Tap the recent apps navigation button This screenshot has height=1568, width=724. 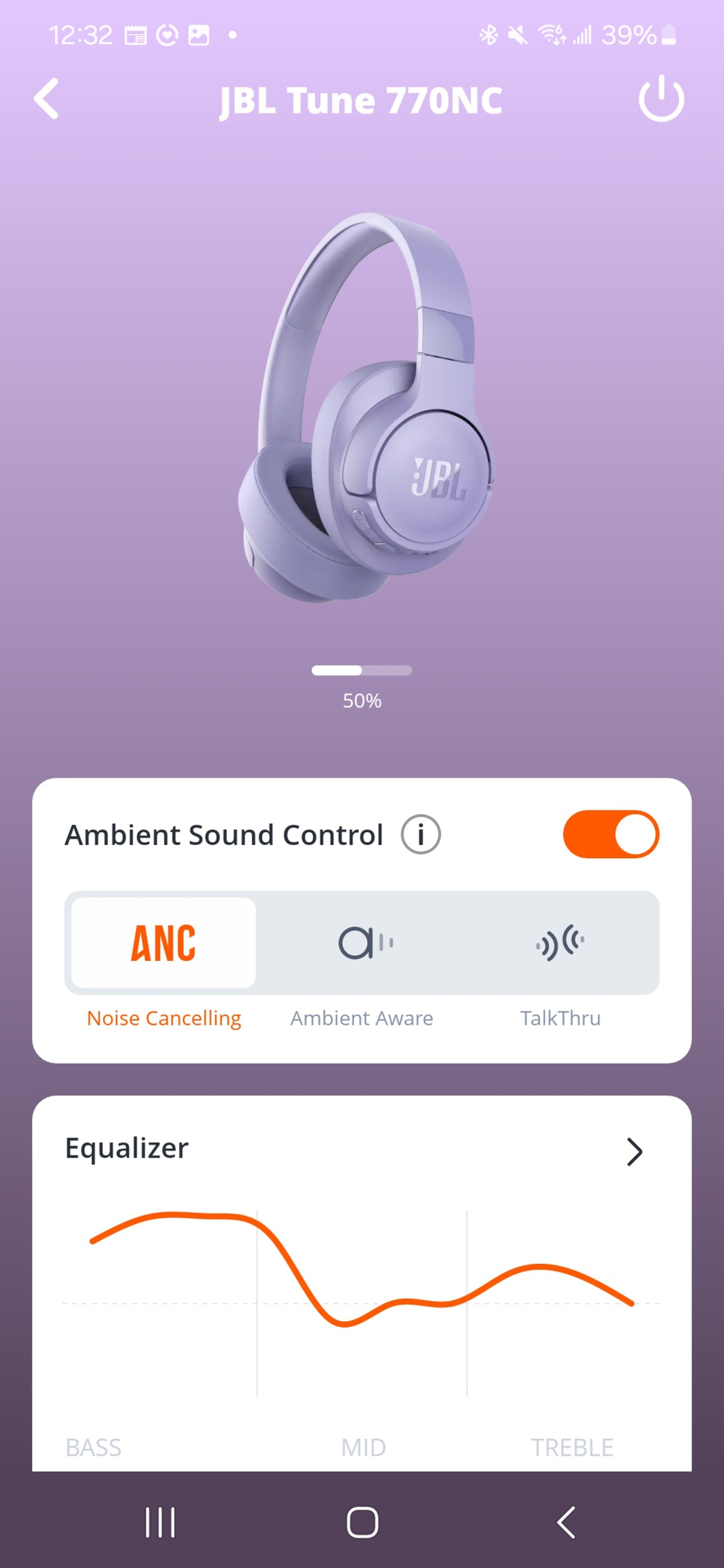[159, 1522]
